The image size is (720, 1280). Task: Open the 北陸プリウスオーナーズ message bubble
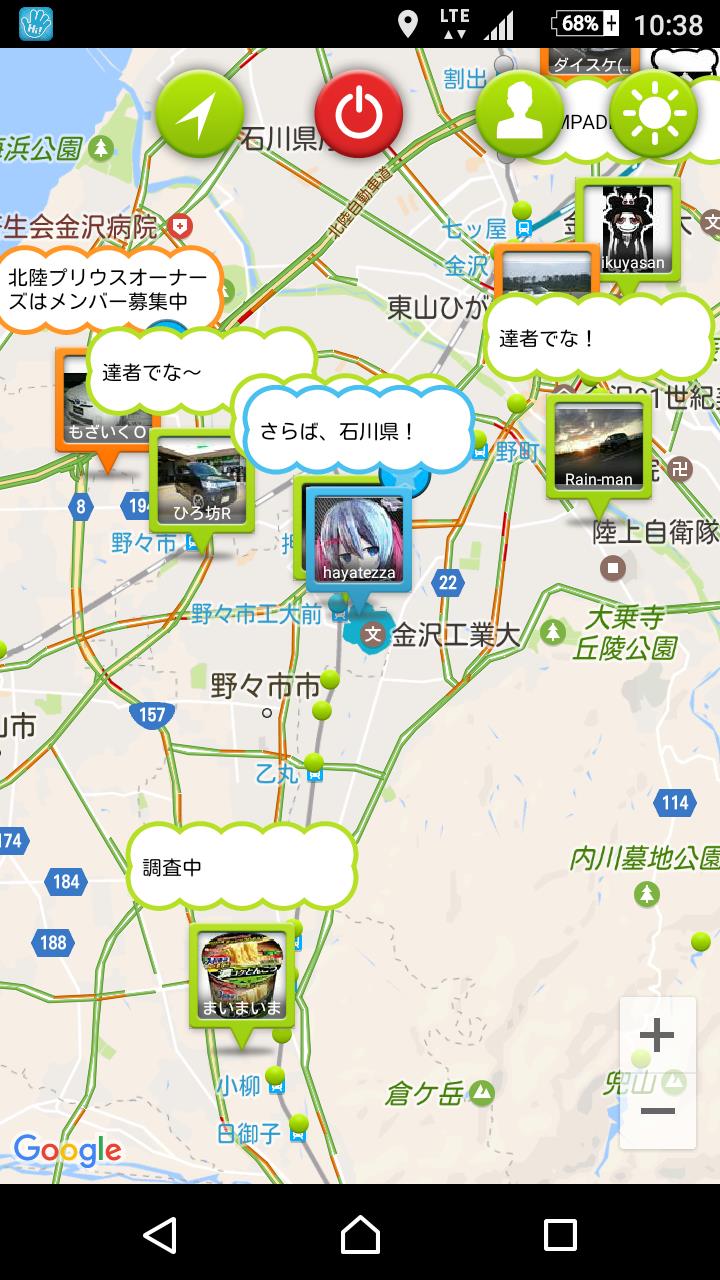108,288
